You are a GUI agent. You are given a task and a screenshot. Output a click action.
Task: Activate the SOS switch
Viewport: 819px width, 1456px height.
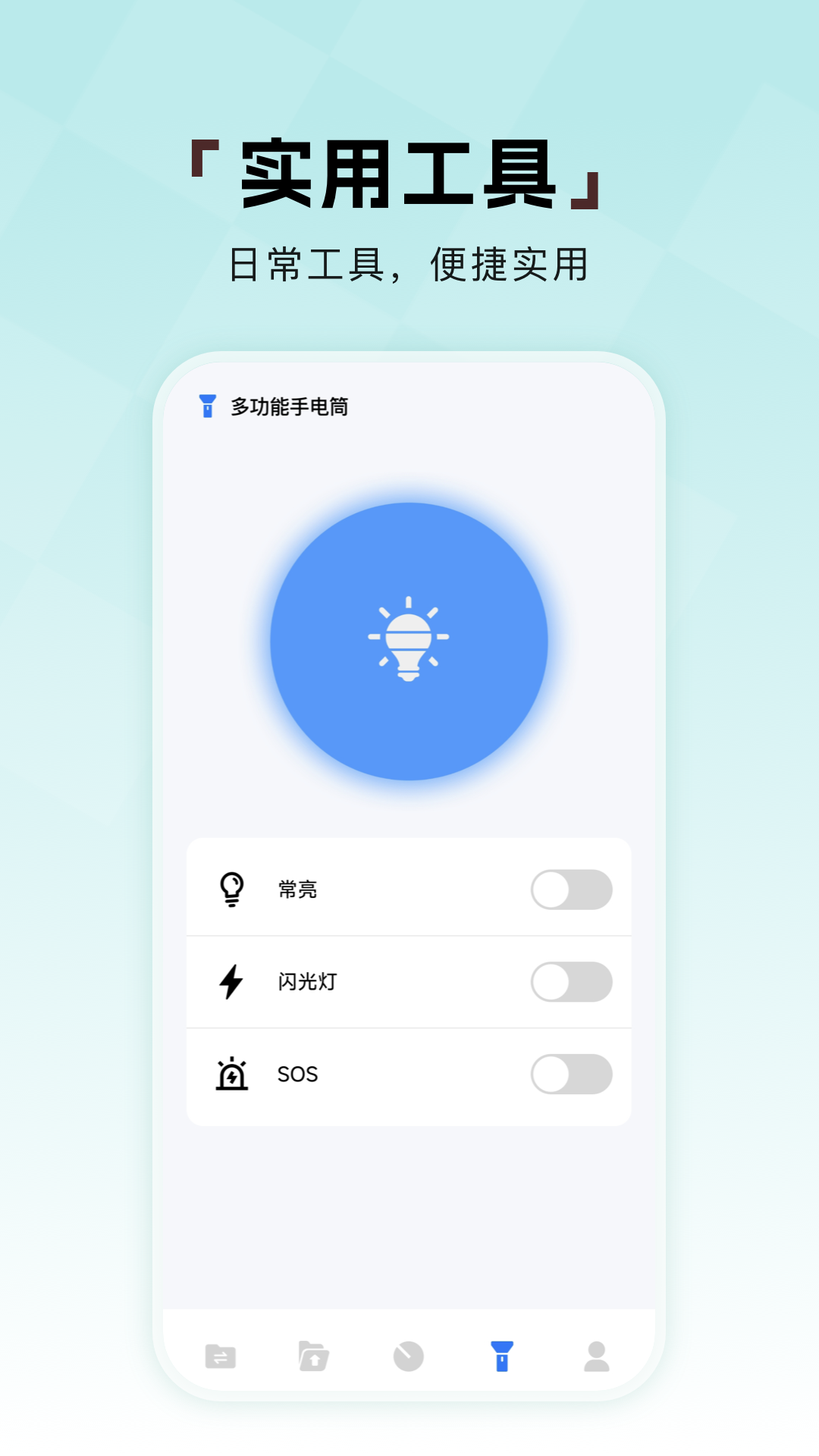click(571, 1073)
